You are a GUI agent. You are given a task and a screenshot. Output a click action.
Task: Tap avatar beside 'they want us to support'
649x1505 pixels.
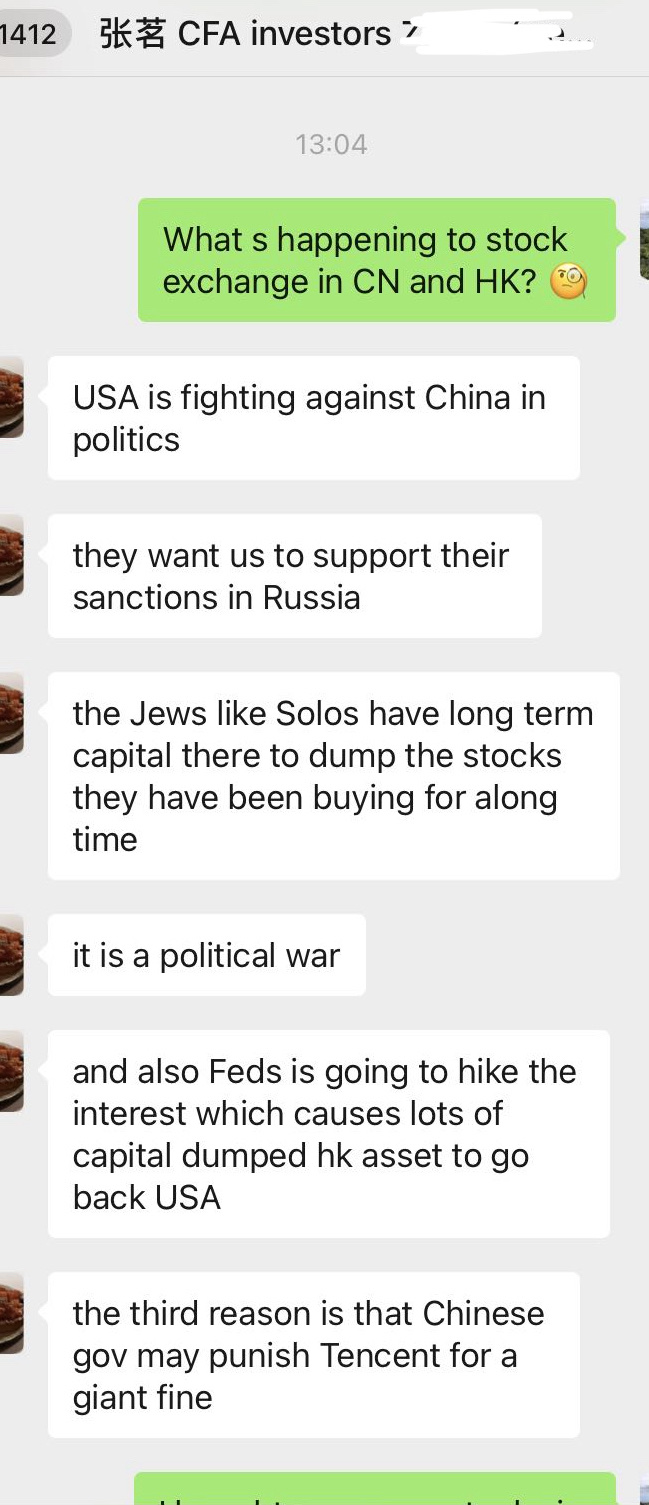tap(10, 556)
